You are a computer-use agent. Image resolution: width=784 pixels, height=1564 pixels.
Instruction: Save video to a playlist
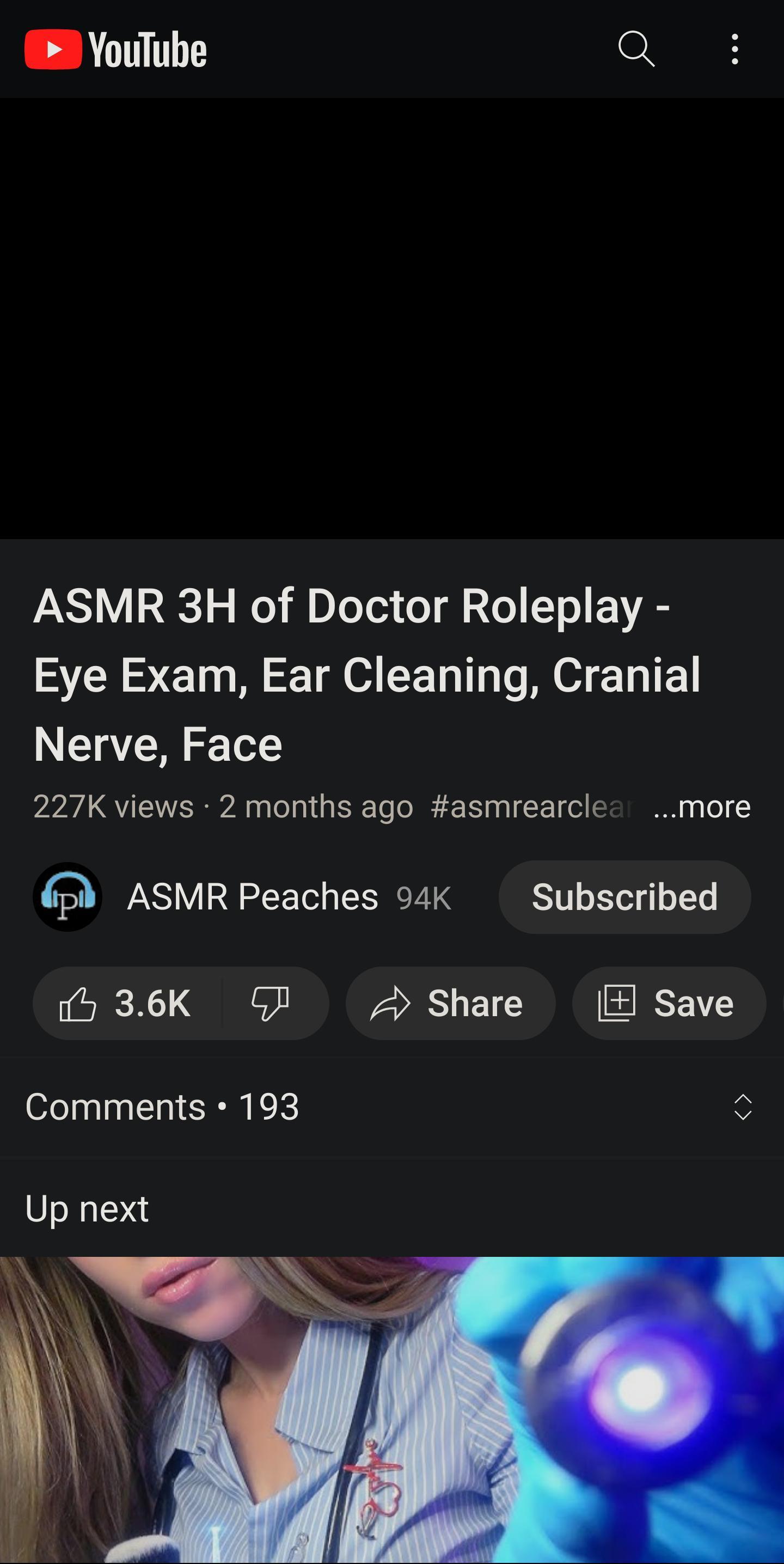(668, 1003)
